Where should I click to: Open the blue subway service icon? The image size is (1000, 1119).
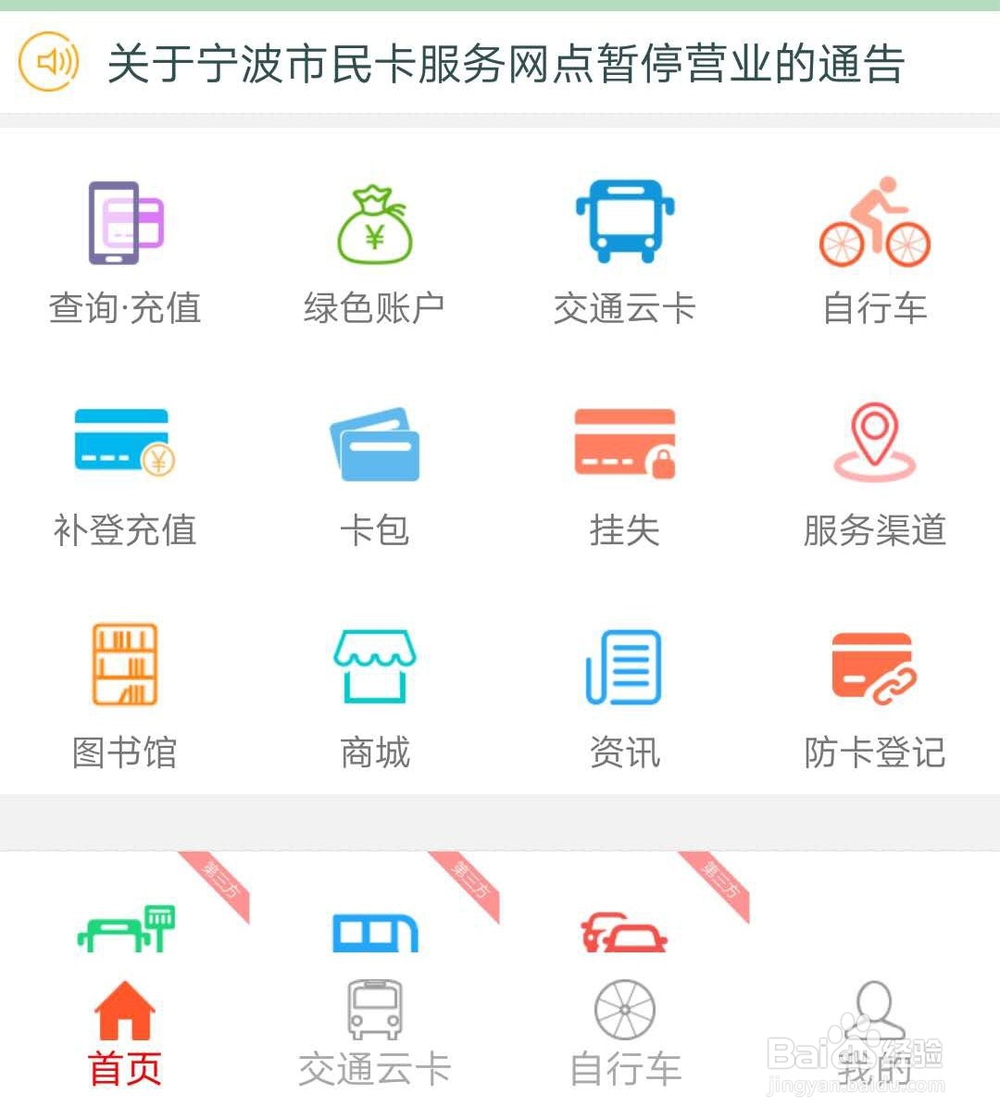[375, 930]
